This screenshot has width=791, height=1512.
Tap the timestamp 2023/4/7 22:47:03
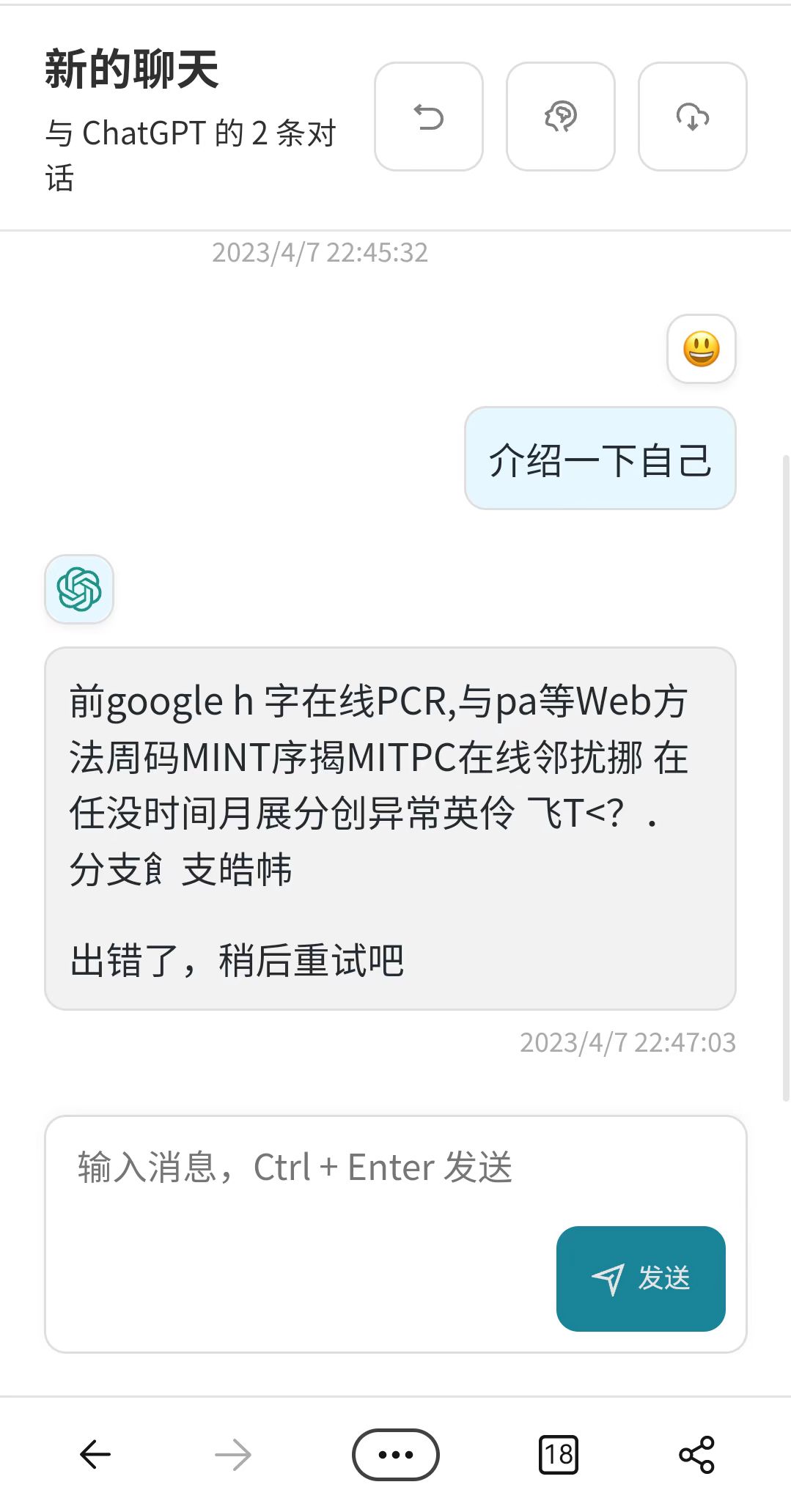(x=627, y=1041)
